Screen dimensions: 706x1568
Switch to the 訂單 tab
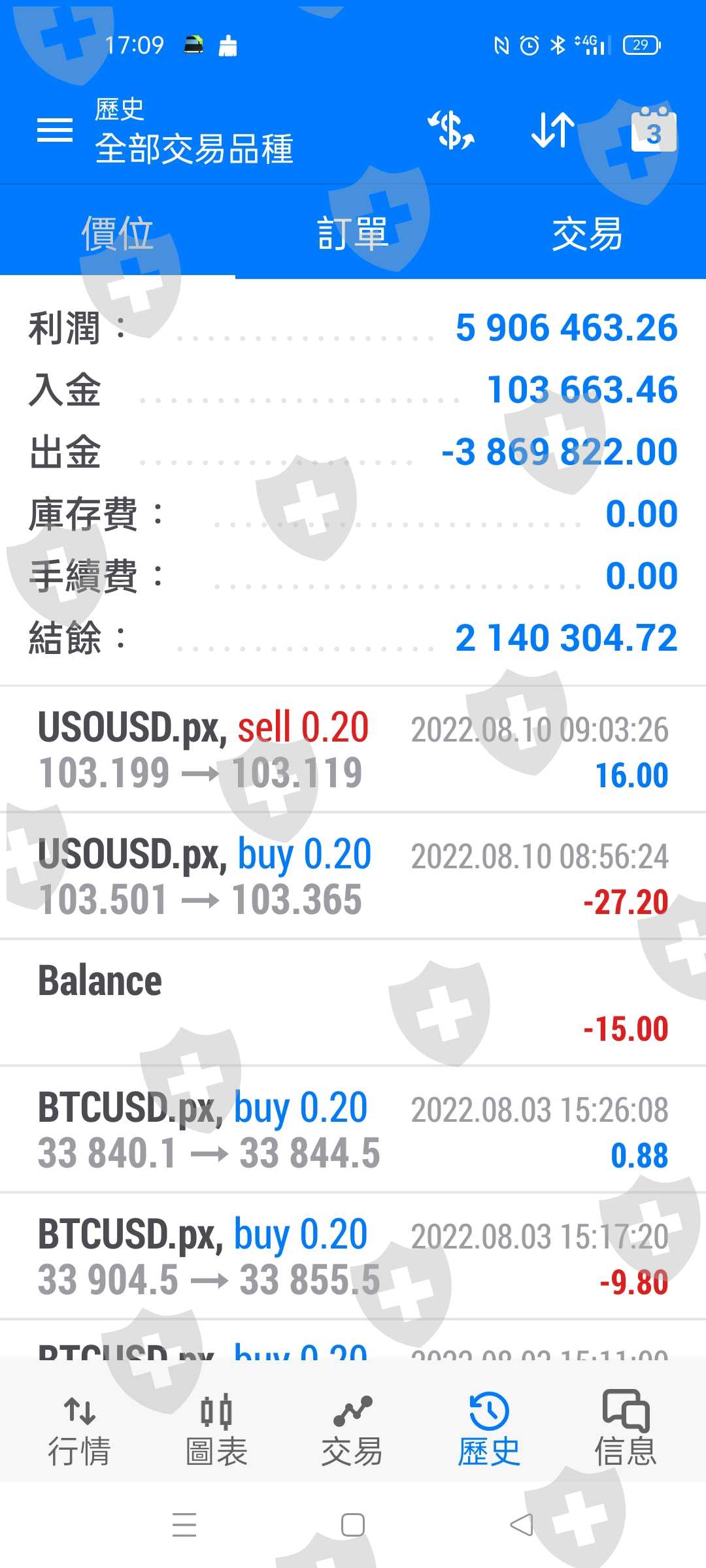click(x=353, y=234)
